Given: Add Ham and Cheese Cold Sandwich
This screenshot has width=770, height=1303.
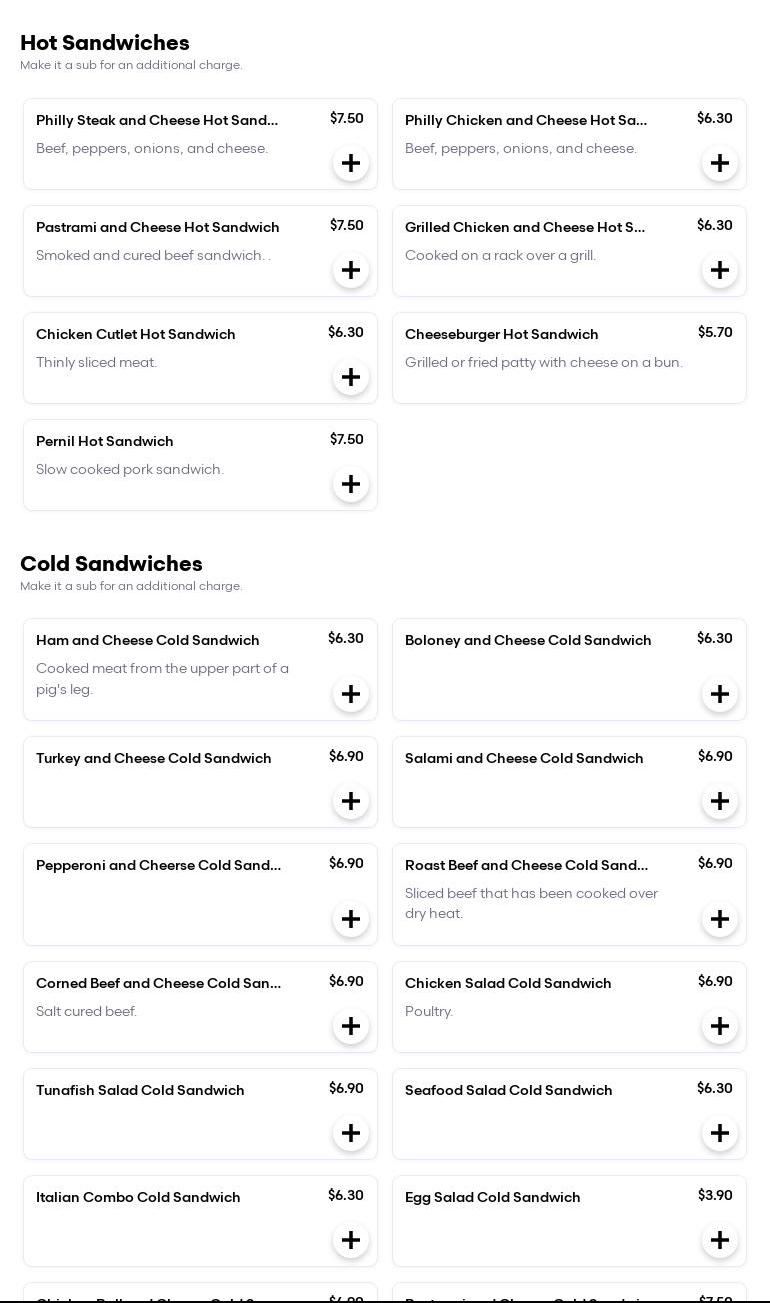Looking at the screenshot, I should [x=351, y=694].
